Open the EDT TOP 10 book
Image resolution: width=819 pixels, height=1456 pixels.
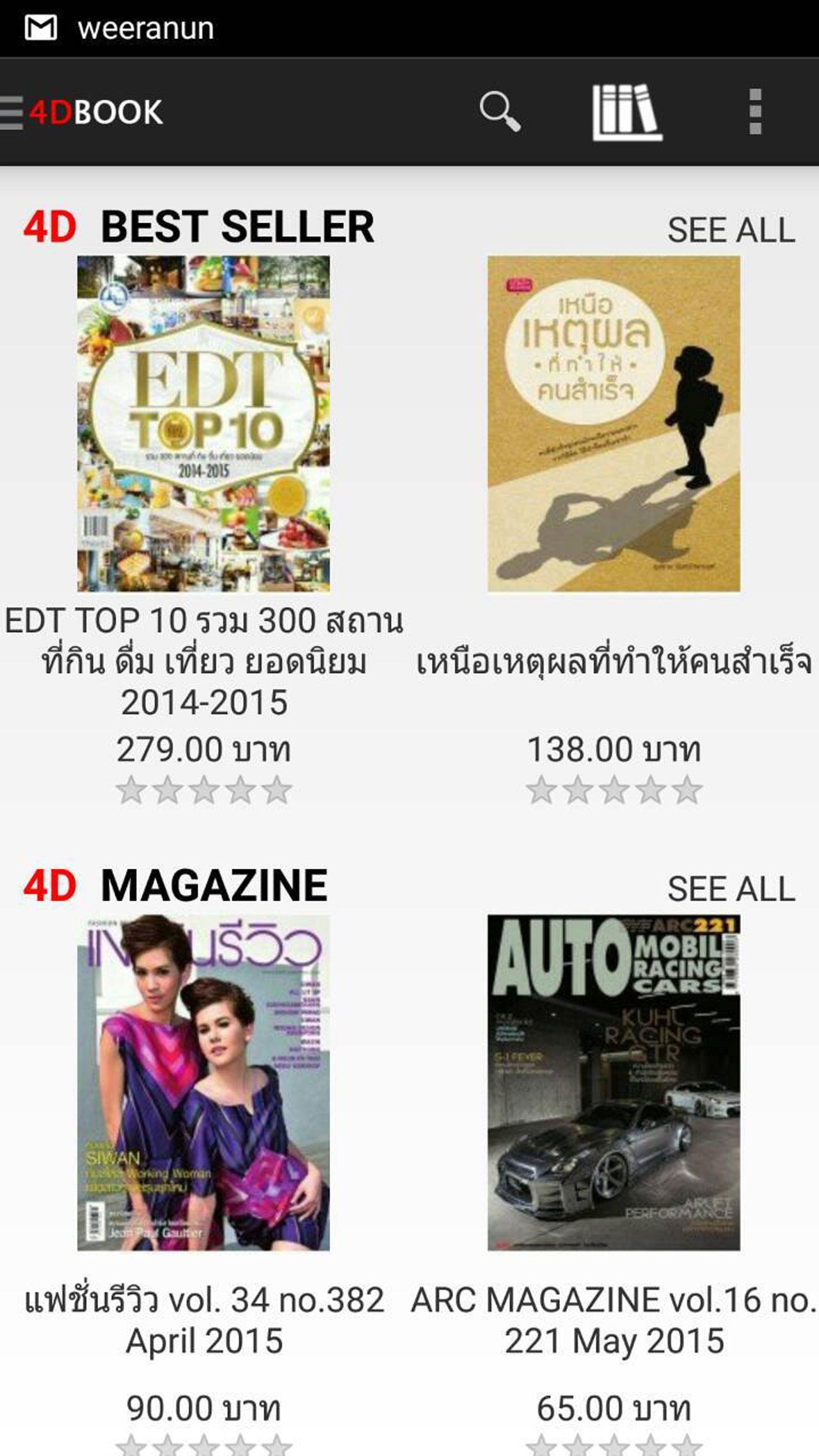click(x=203, y=423)
